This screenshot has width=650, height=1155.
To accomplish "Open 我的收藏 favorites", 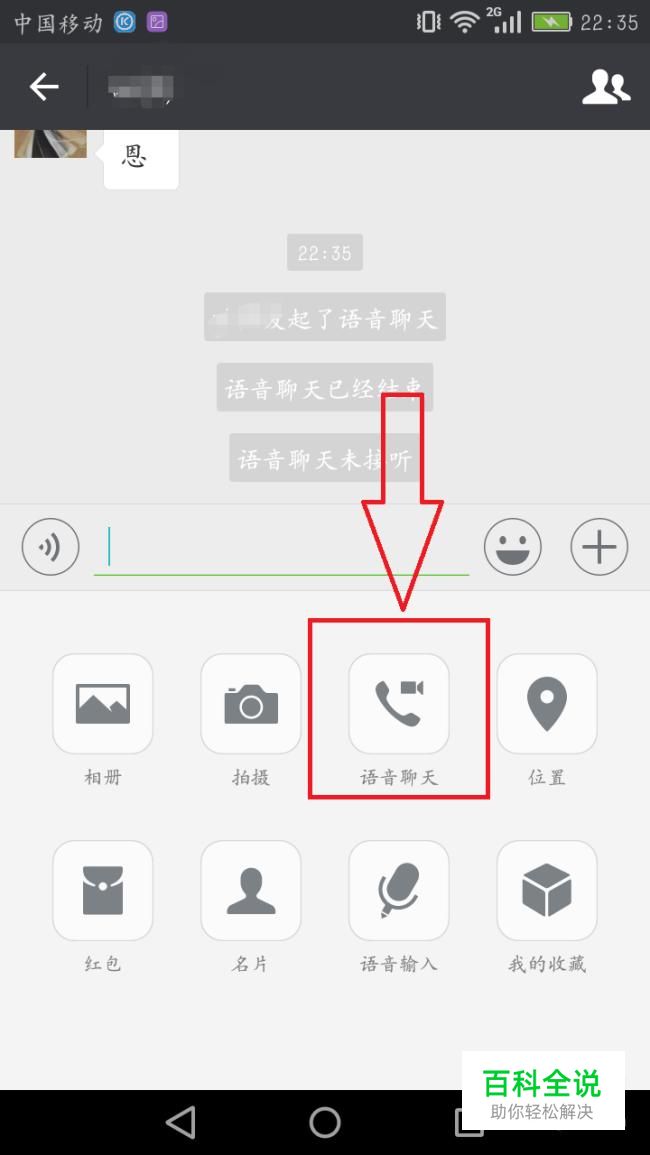I will point(547,890).
